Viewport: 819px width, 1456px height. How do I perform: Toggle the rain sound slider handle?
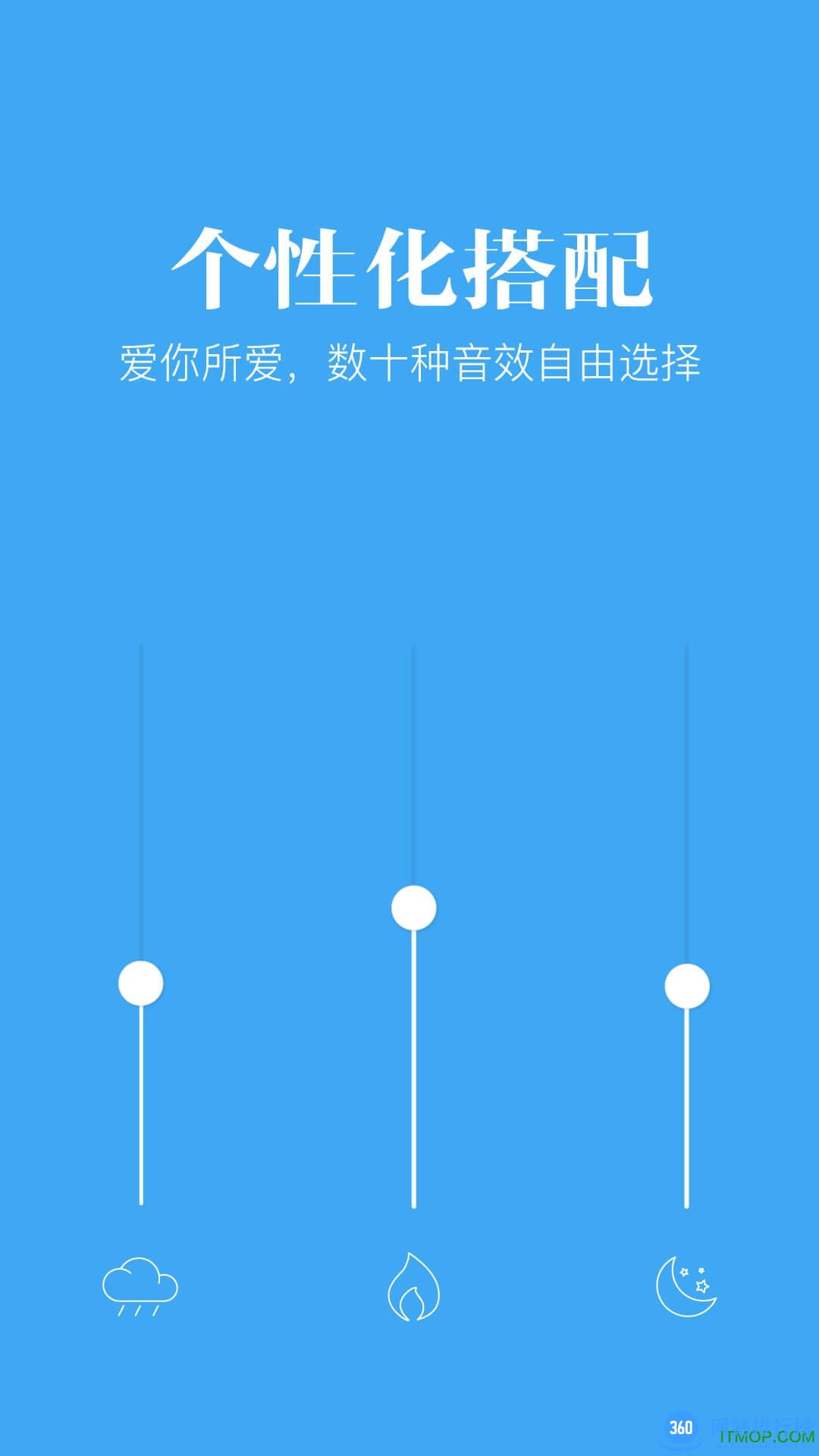tap(140, 982)
